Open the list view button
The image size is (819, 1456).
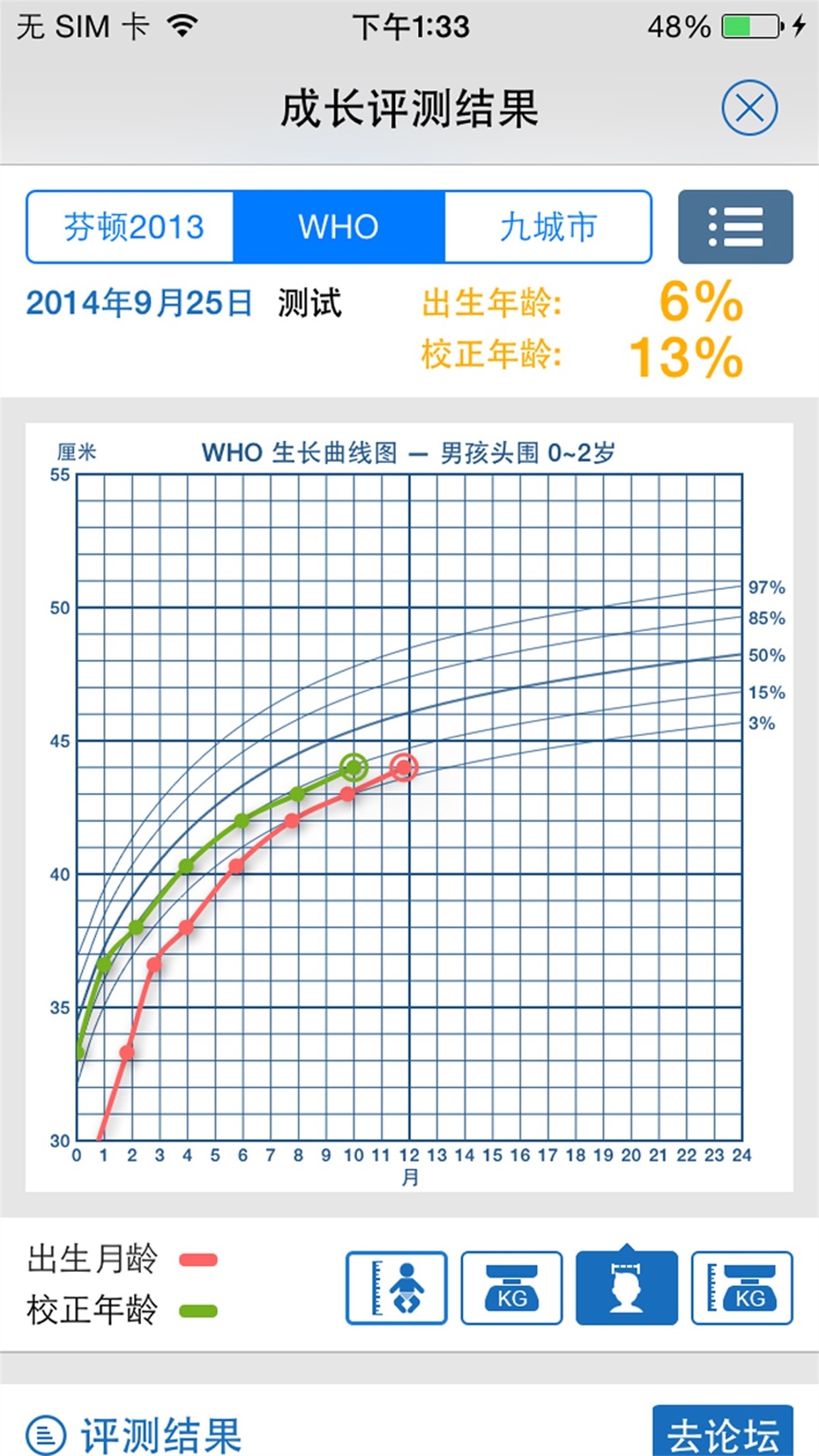pyautogui.click(x=735, y=227)
